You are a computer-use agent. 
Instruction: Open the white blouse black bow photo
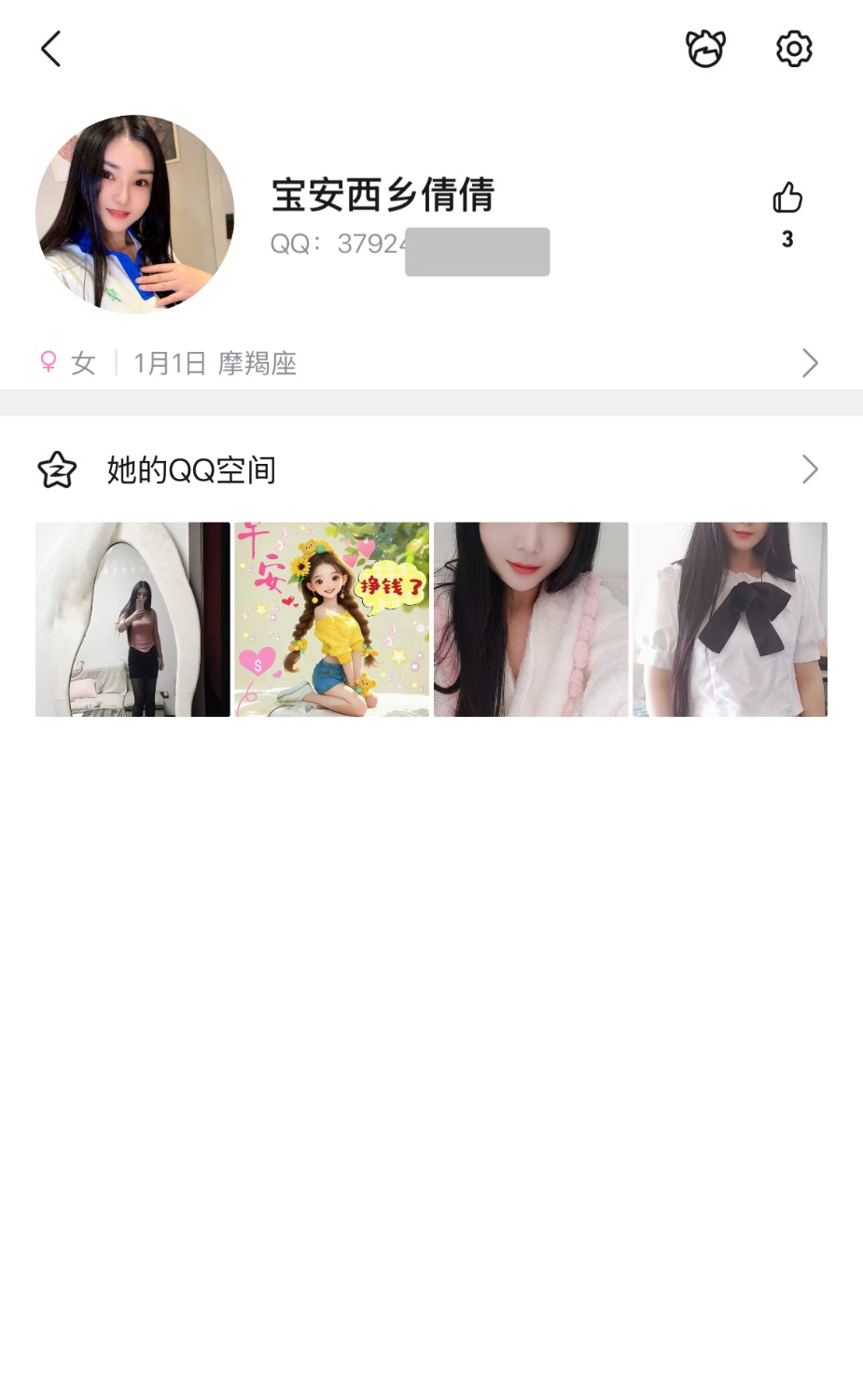730,620
